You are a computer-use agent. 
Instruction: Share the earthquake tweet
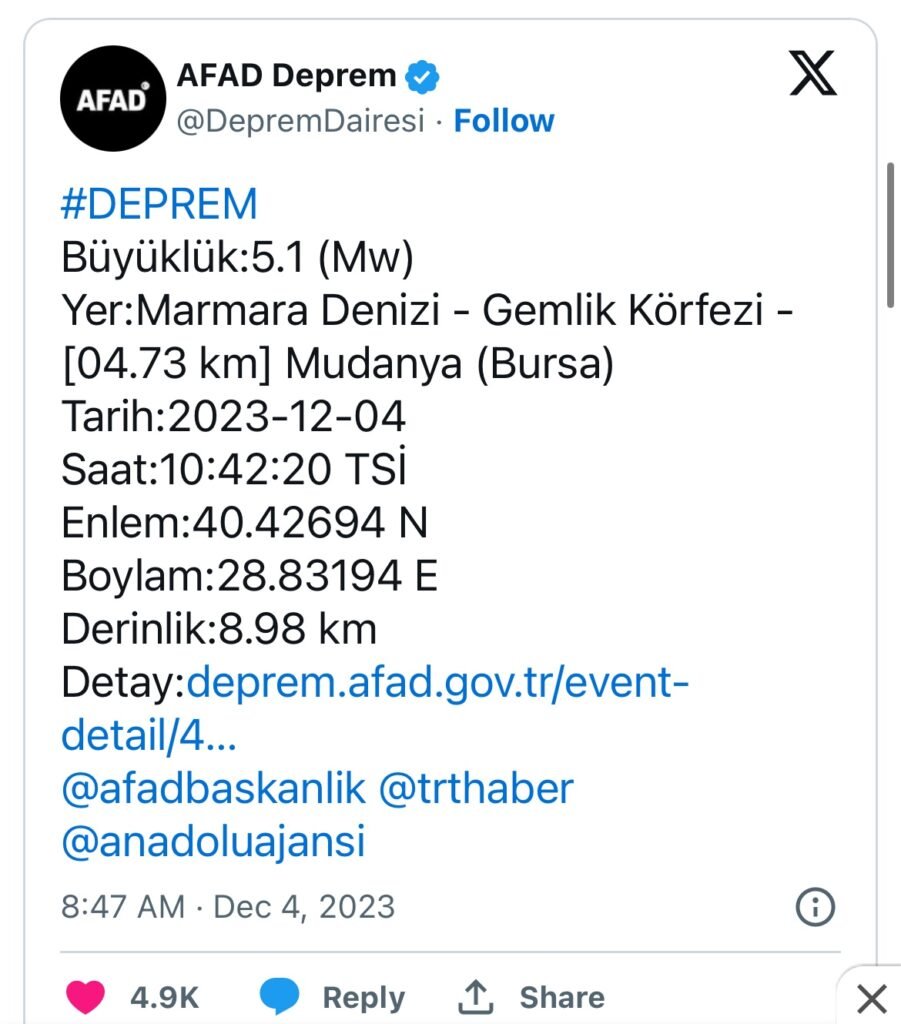[532, 997]
